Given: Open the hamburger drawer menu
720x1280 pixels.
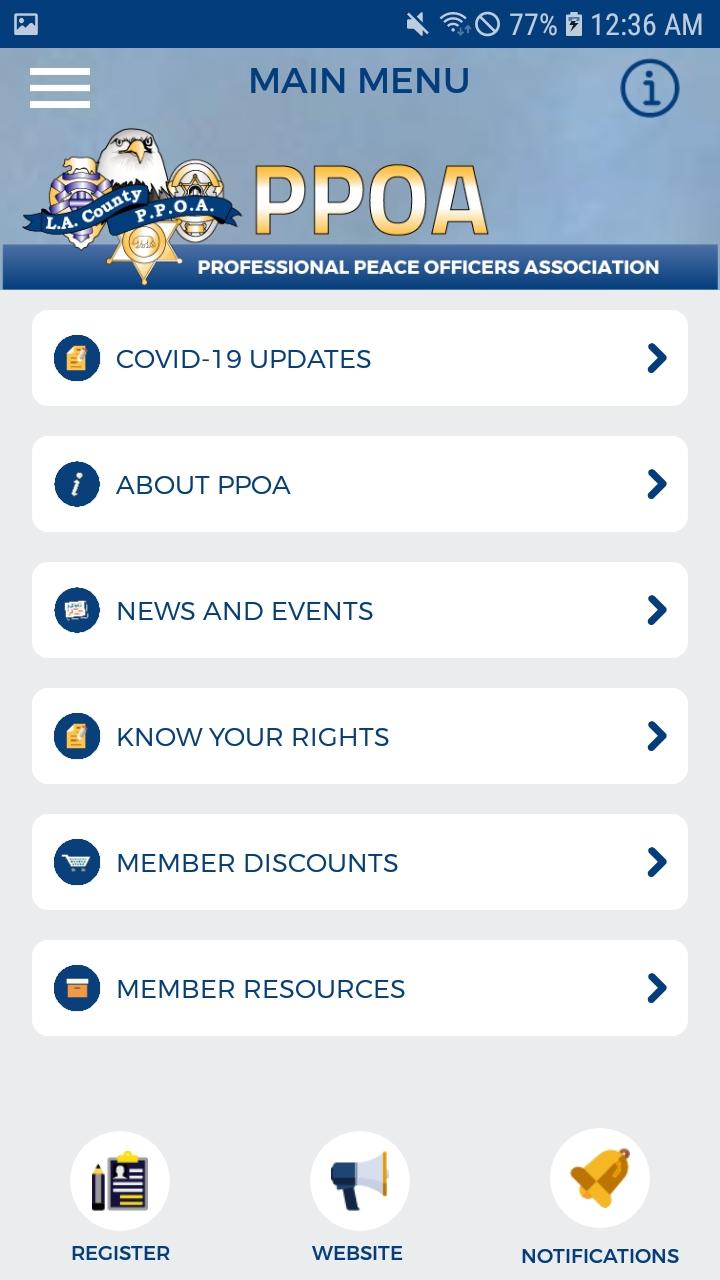Looking at the screenshot, I should click(60, 88).
